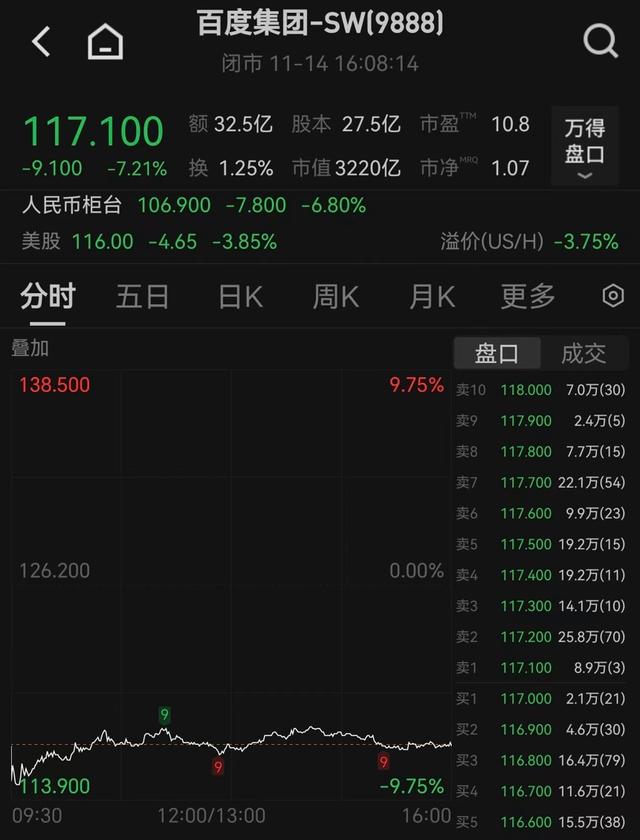Screen dimensions: 640x840
Task: Switch to the 分时 chart tab
Action: point(48,296)
